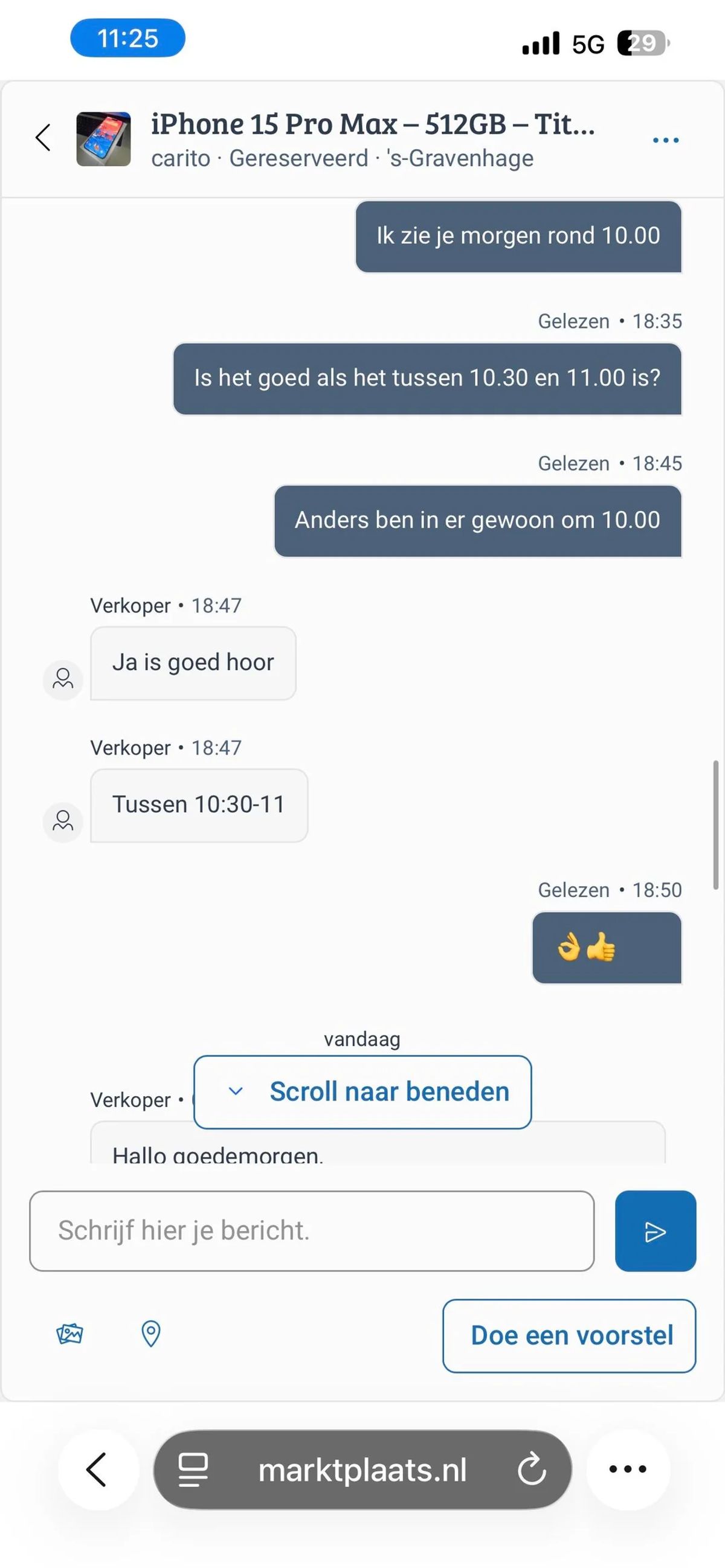Image resolution: width=725 pixels, height=1568 pixels.
Task: Open the listing thumbnail of the iPhone
Action: tap(103, 139)
